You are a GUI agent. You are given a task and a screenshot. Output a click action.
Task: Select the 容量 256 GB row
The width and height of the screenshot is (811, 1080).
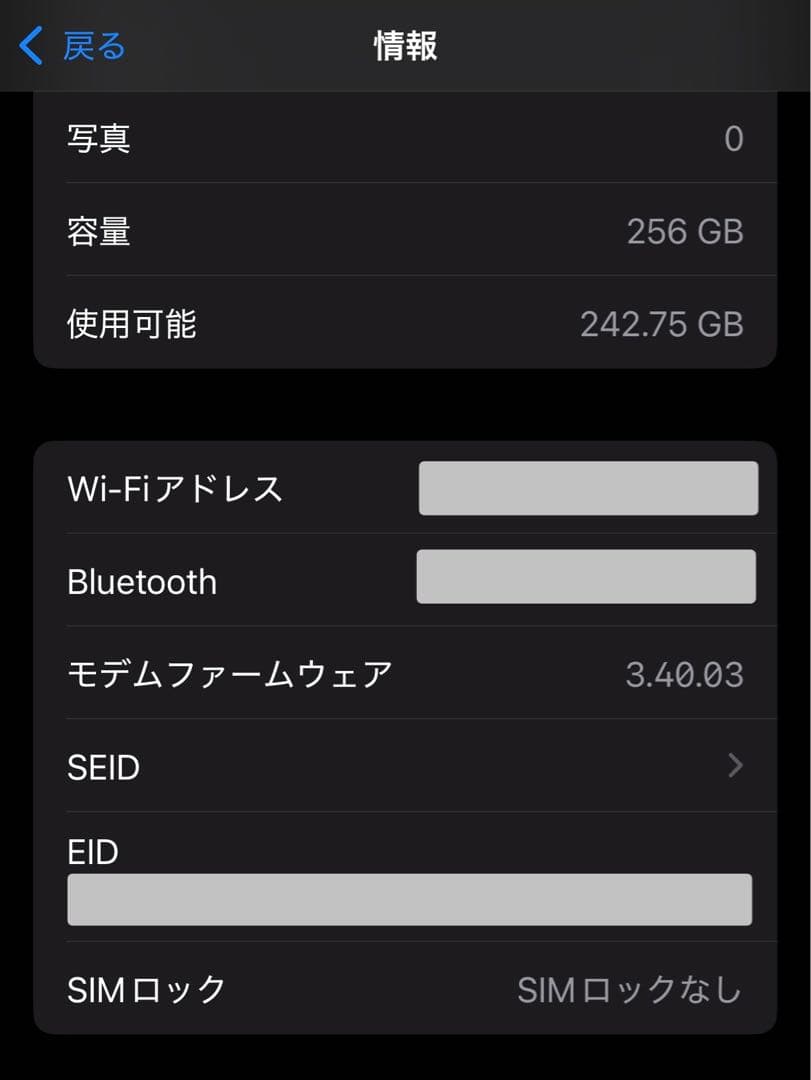tap(400, 231)
